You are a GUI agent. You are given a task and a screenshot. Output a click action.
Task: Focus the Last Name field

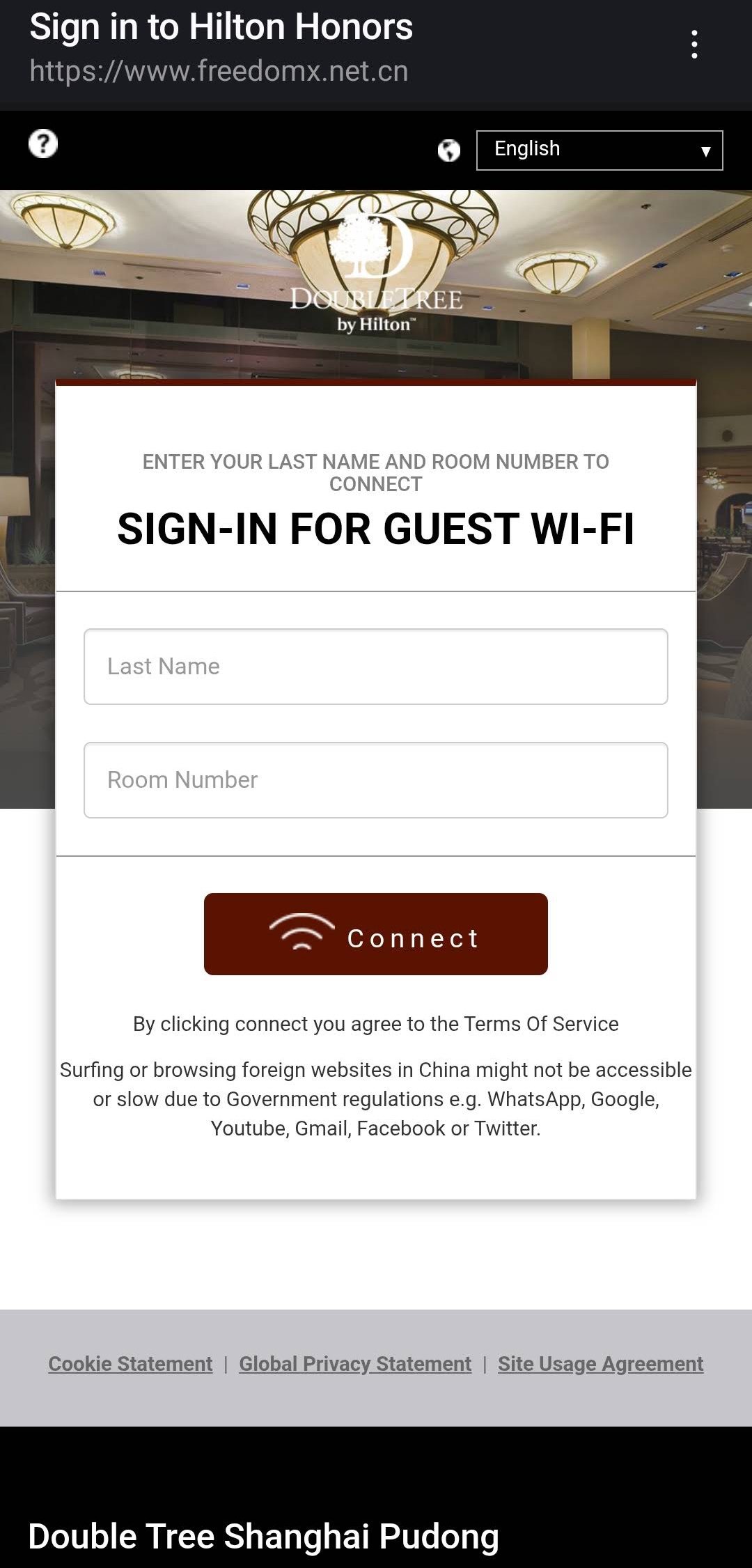click(x=376, y=667)
